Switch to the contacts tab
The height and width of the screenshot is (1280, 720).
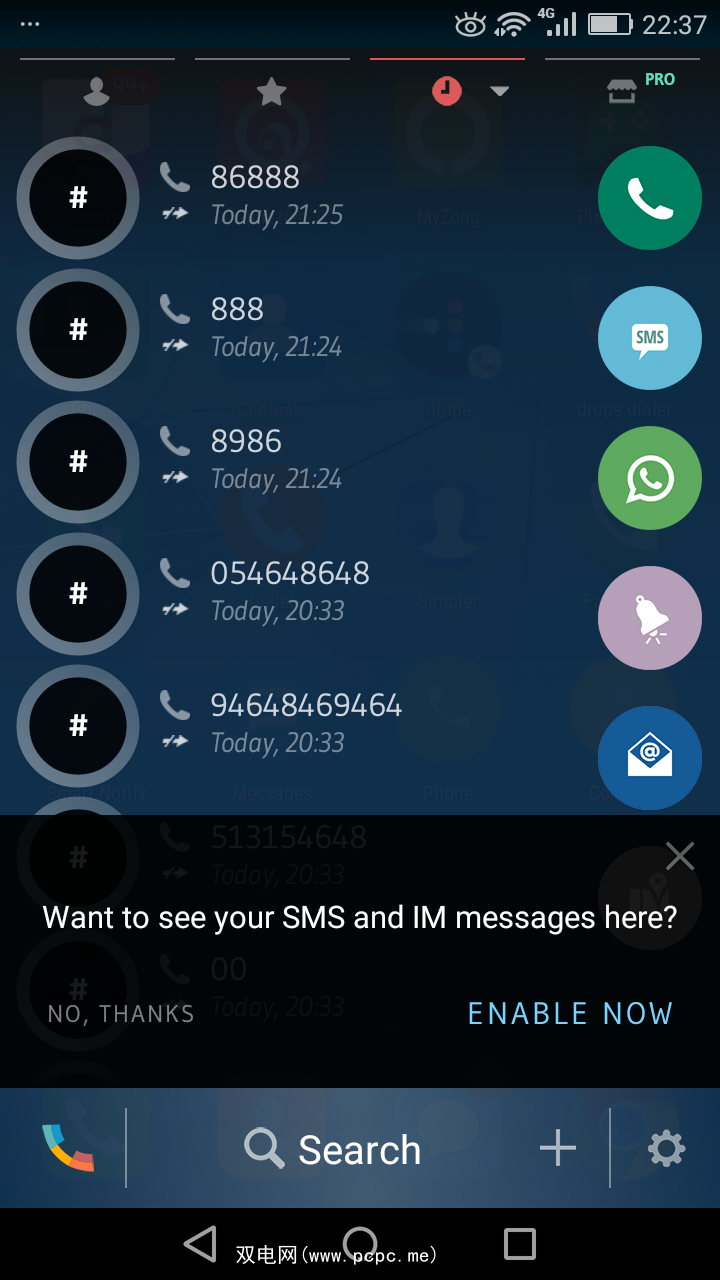pyautogui.click(x=97, y=91)
